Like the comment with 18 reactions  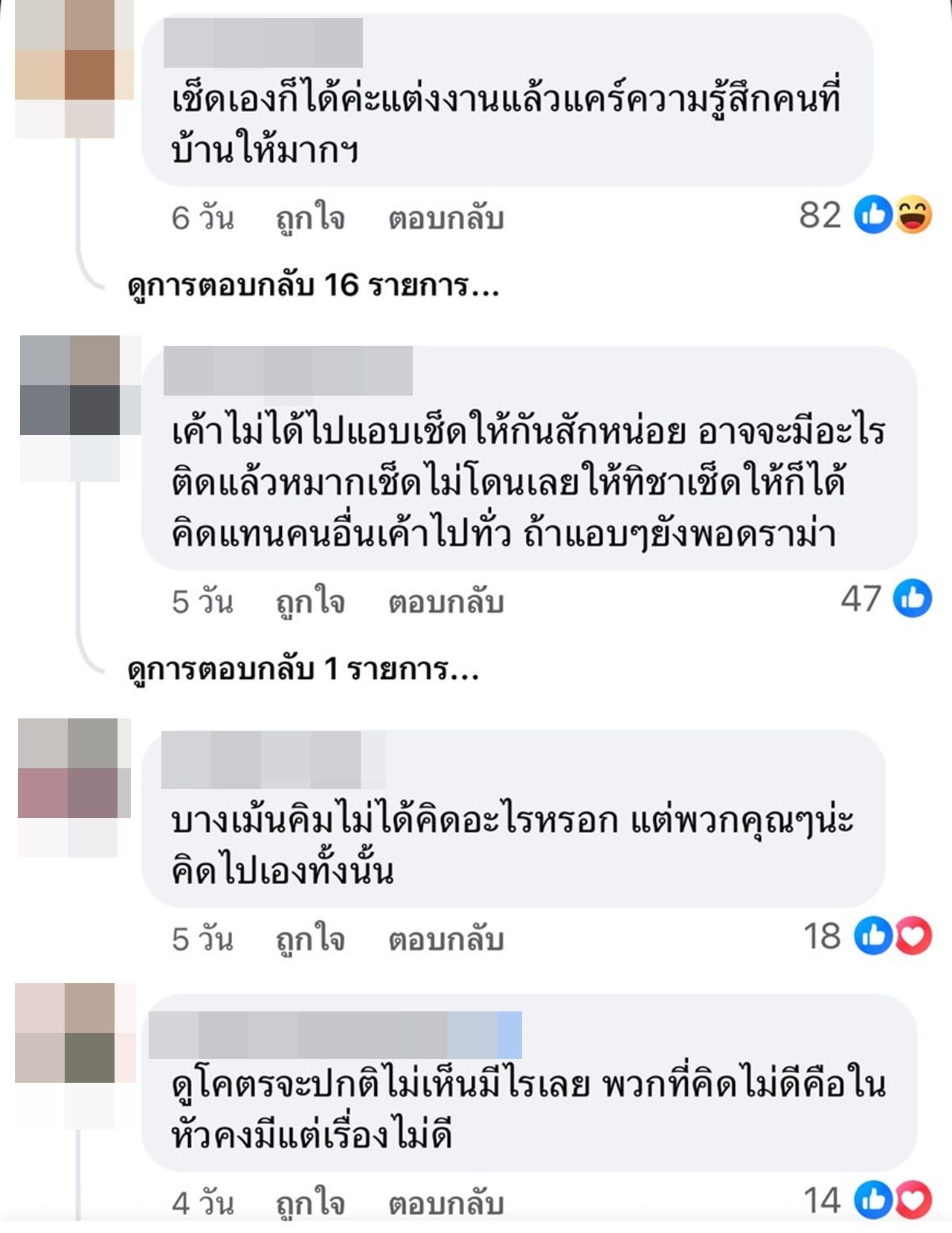[x=310, y=939]
